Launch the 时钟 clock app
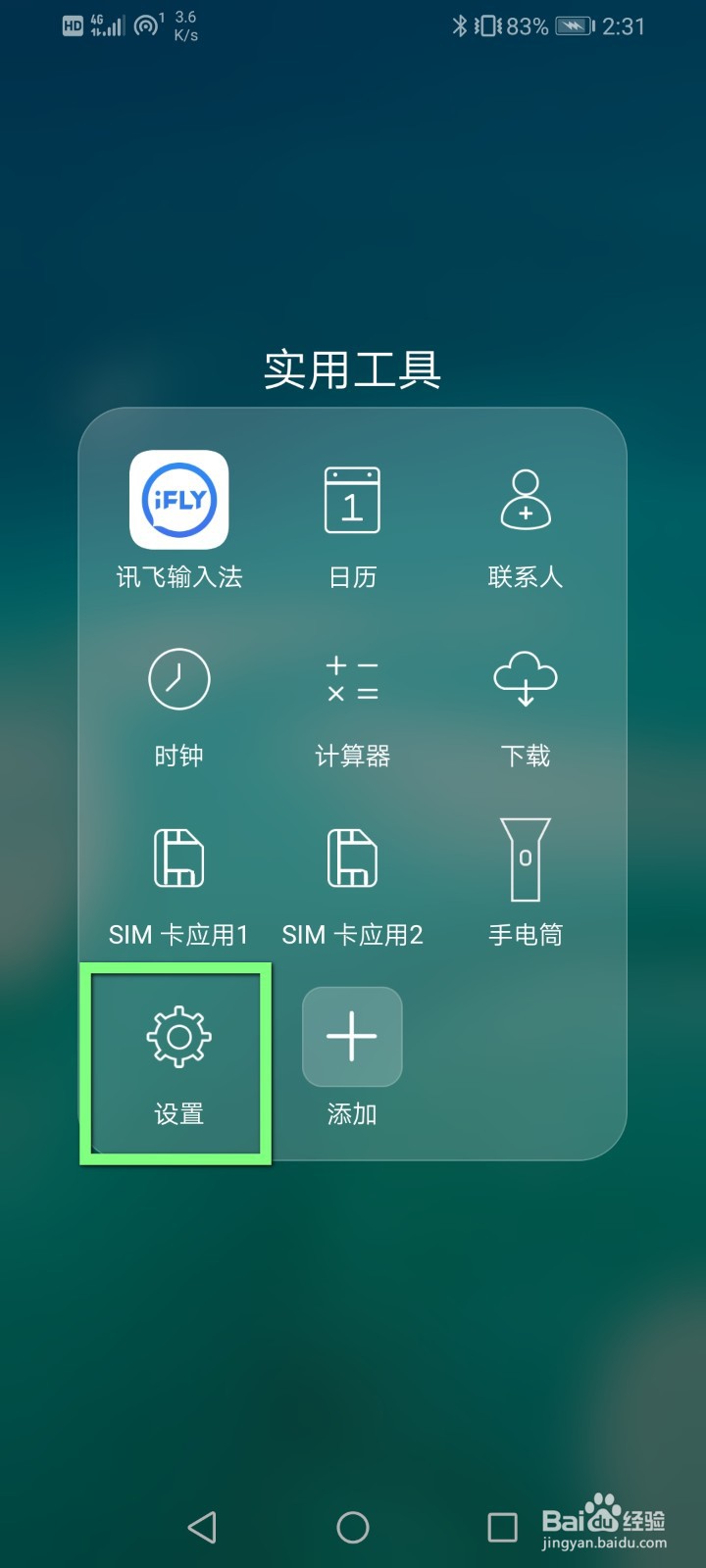 pyautogui.click(x=178, y=678)
